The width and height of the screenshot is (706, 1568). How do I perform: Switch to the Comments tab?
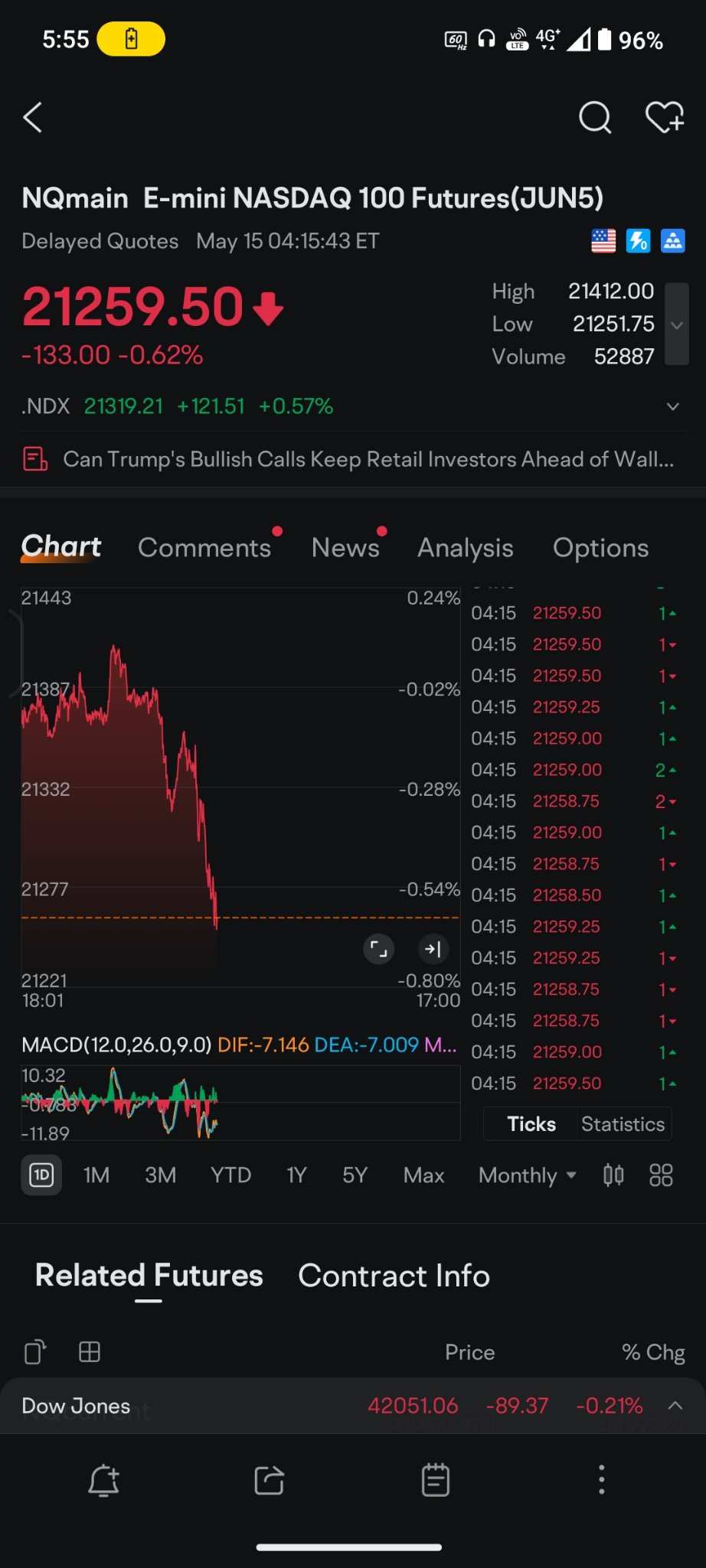pyautogui.click(x=204, y=548)
